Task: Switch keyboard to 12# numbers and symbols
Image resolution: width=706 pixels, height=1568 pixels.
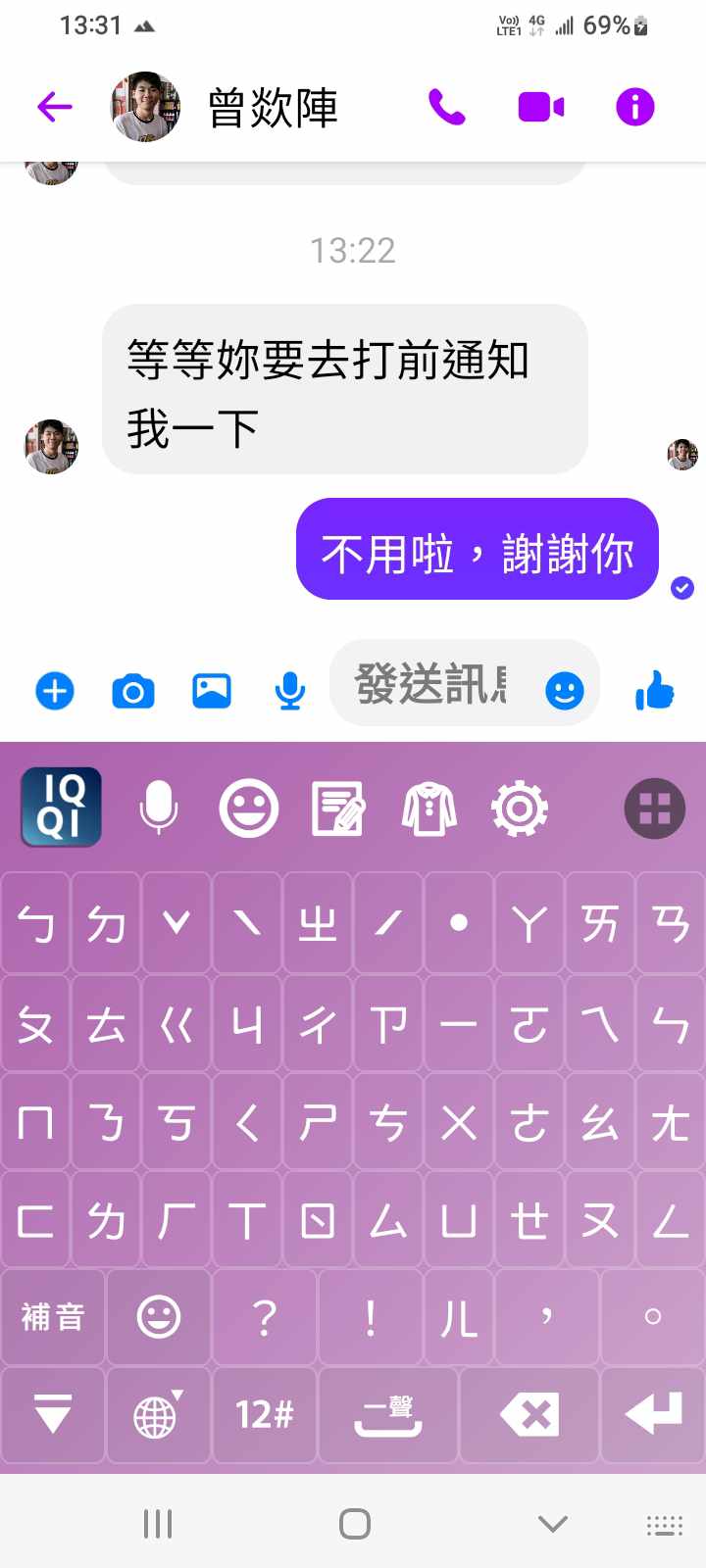Action: [264, 1414]
